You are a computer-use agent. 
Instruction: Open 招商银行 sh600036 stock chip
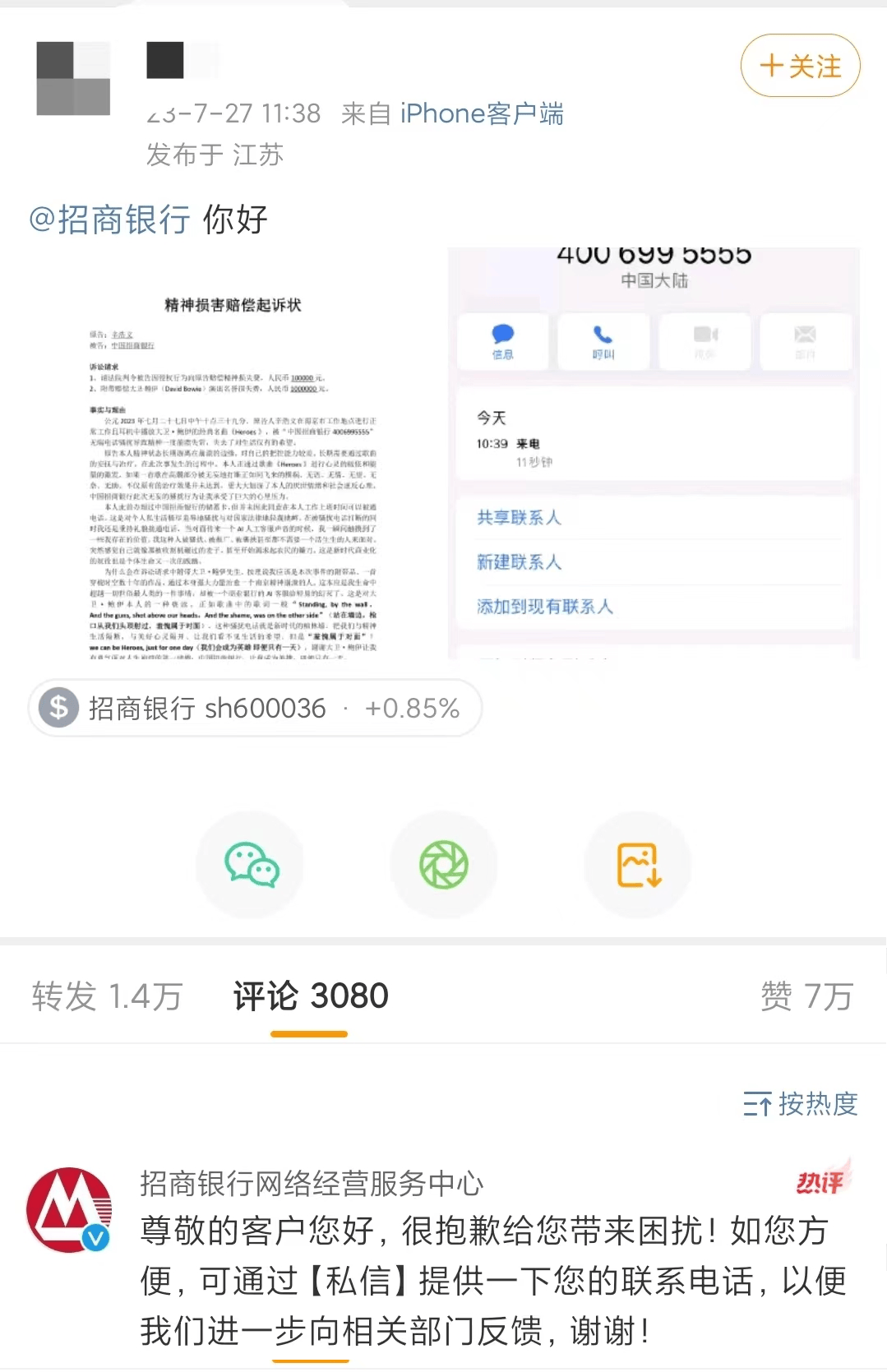[x=255, y=708]
